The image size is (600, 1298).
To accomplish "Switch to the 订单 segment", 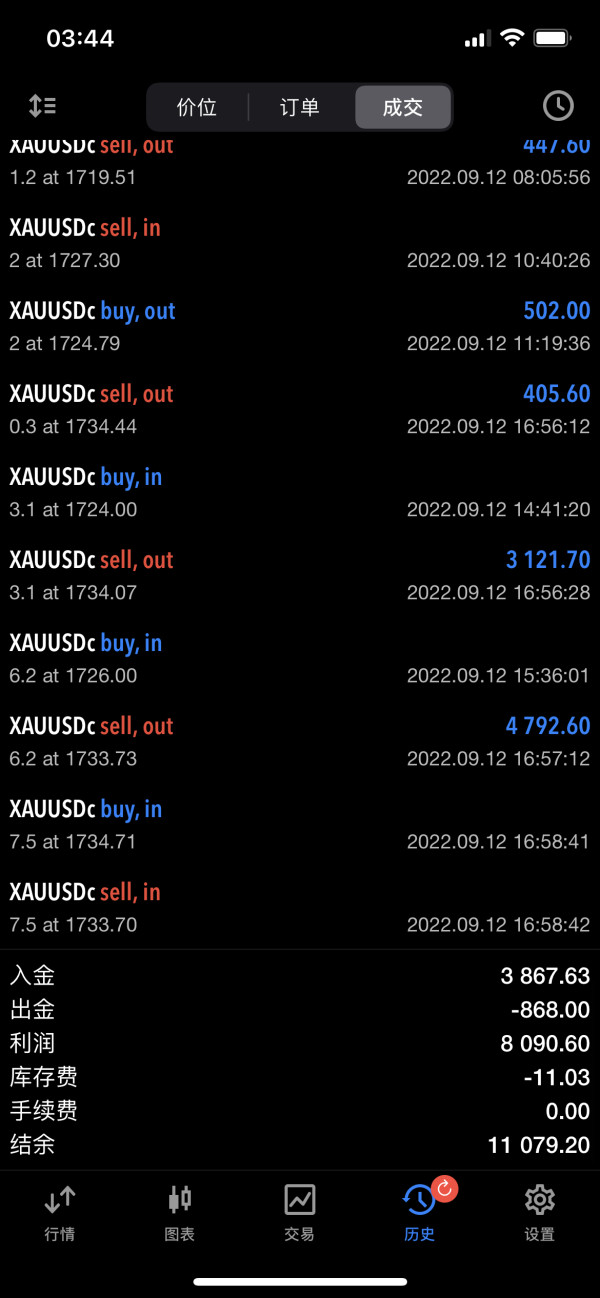I will click(x=300, y=107).
